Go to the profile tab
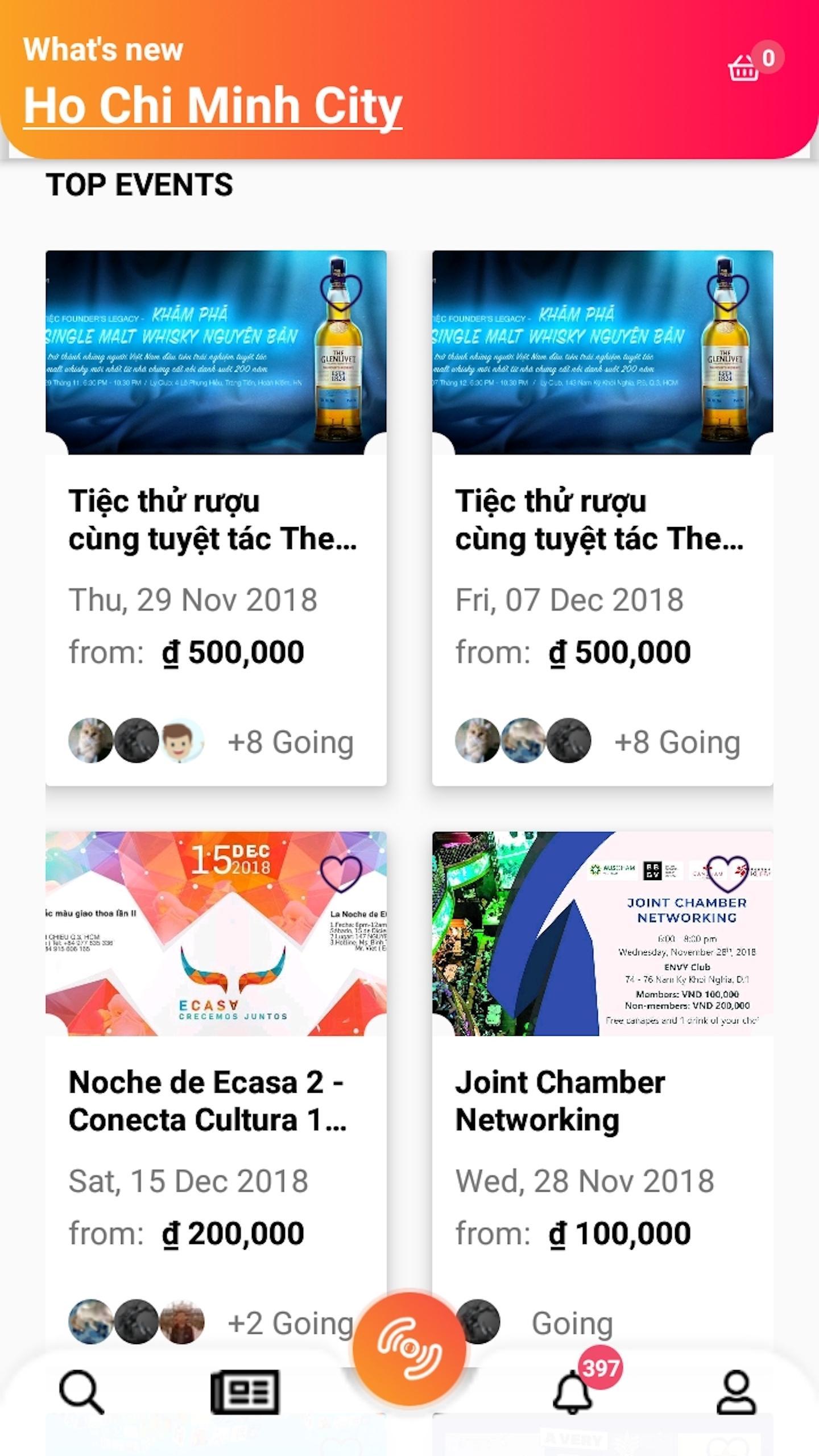 (736, 1392)
